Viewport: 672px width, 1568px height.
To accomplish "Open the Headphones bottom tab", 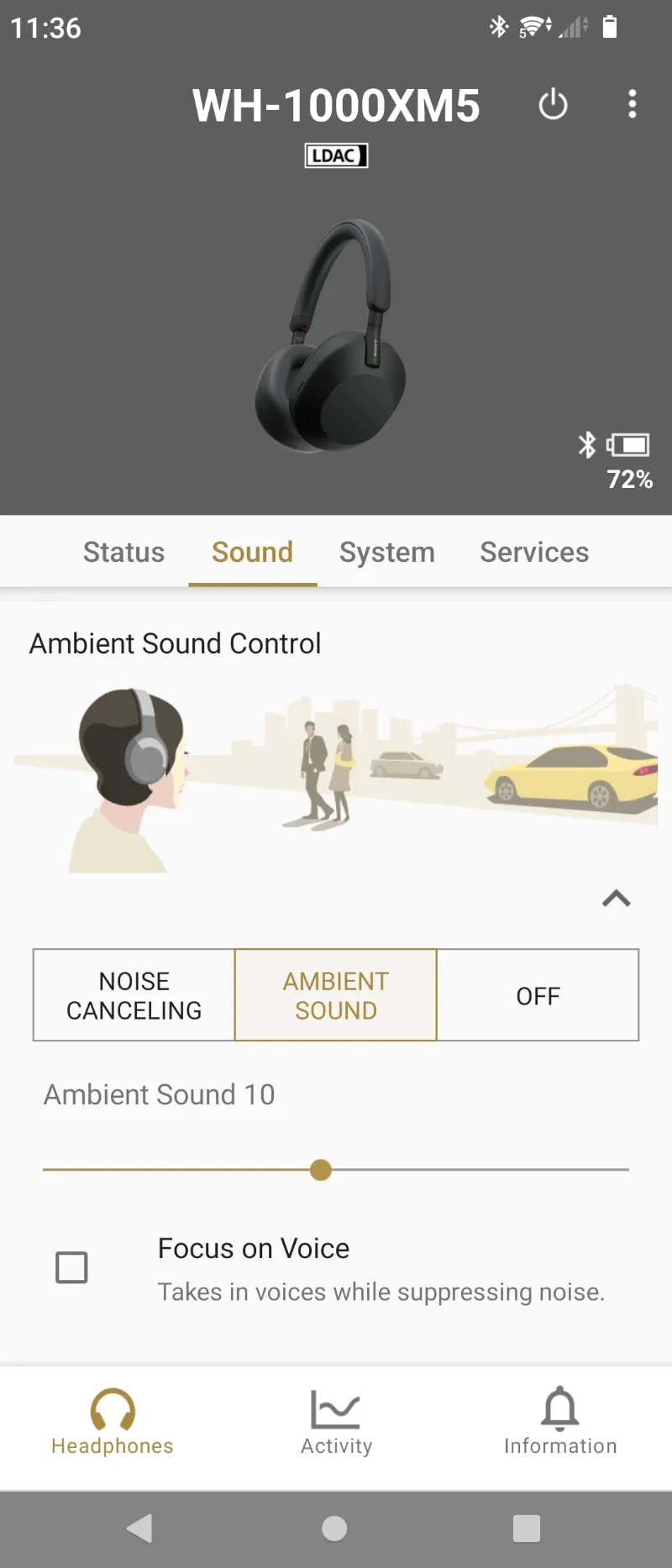I will 112,1422.
